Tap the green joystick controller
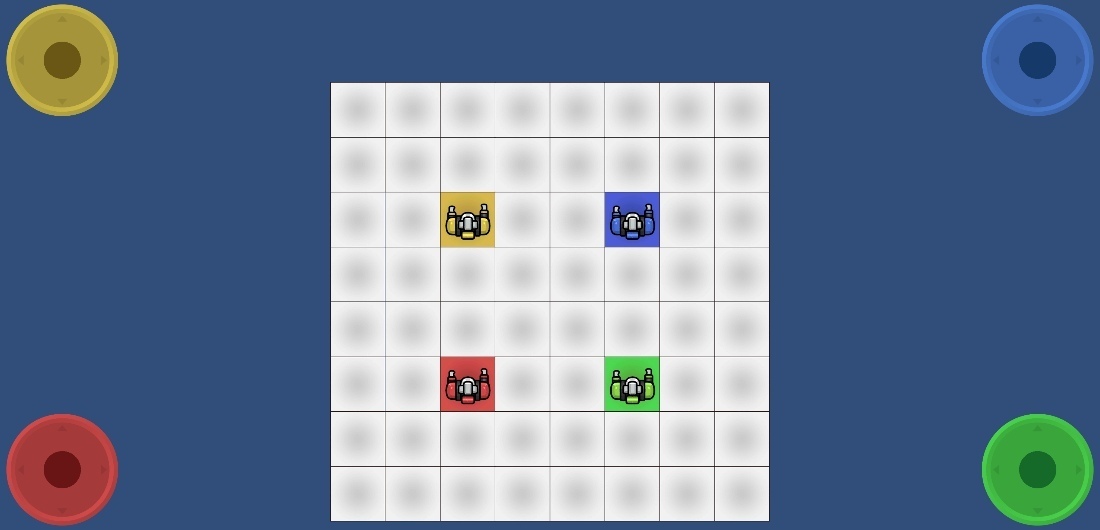The image size is (1100, 530). pyautogui.click(x=1037, y=469)
